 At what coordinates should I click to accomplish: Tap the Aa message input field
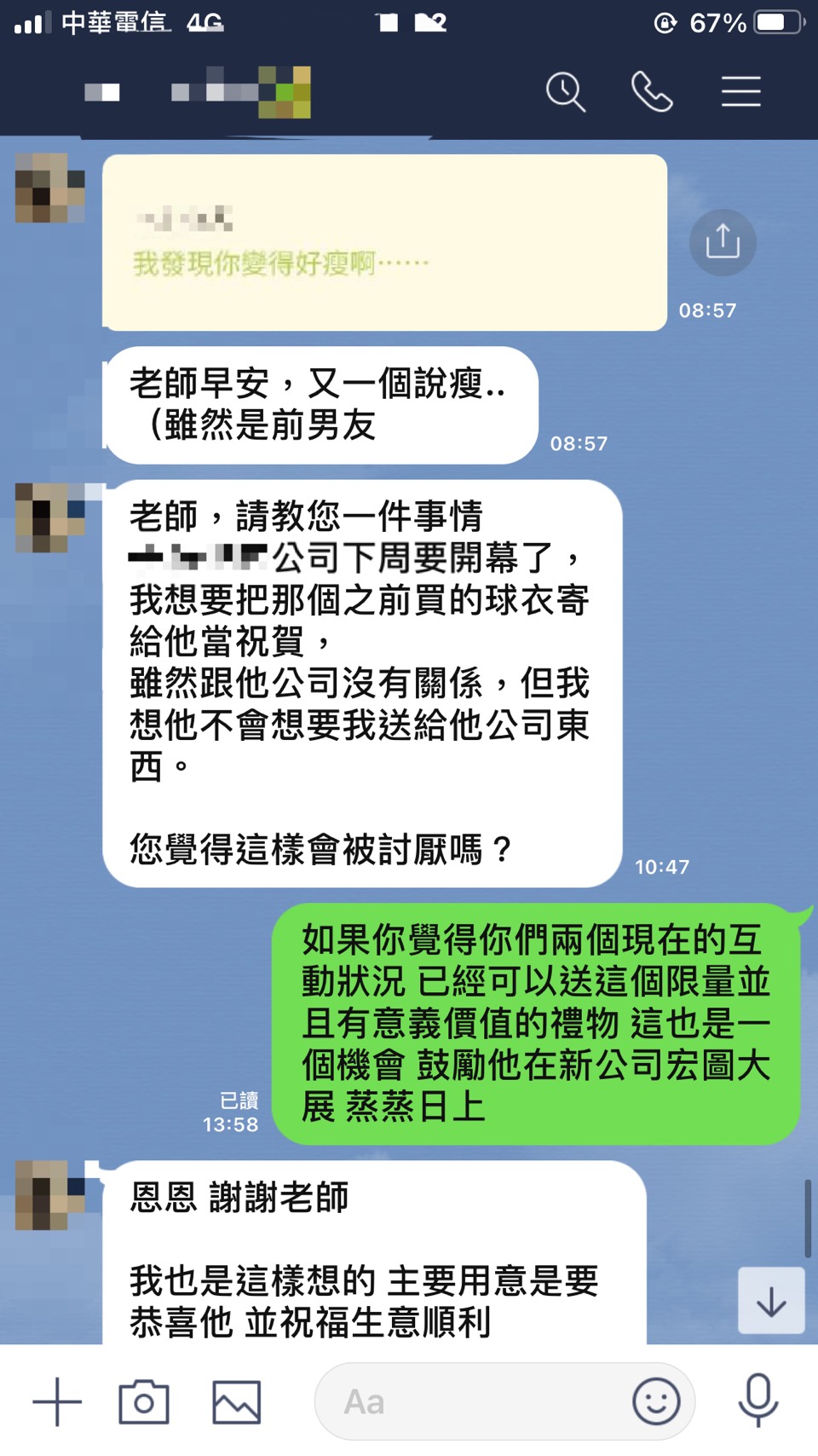click(469, 1401)
